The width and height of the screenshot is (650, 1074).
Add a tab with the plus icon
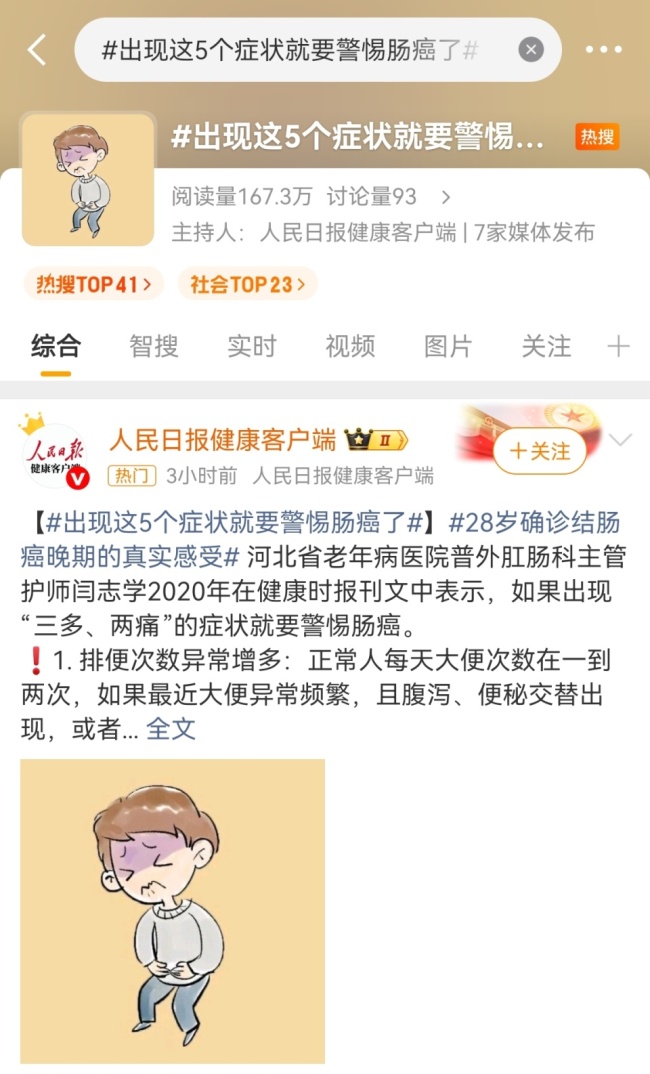click(619, 347)
